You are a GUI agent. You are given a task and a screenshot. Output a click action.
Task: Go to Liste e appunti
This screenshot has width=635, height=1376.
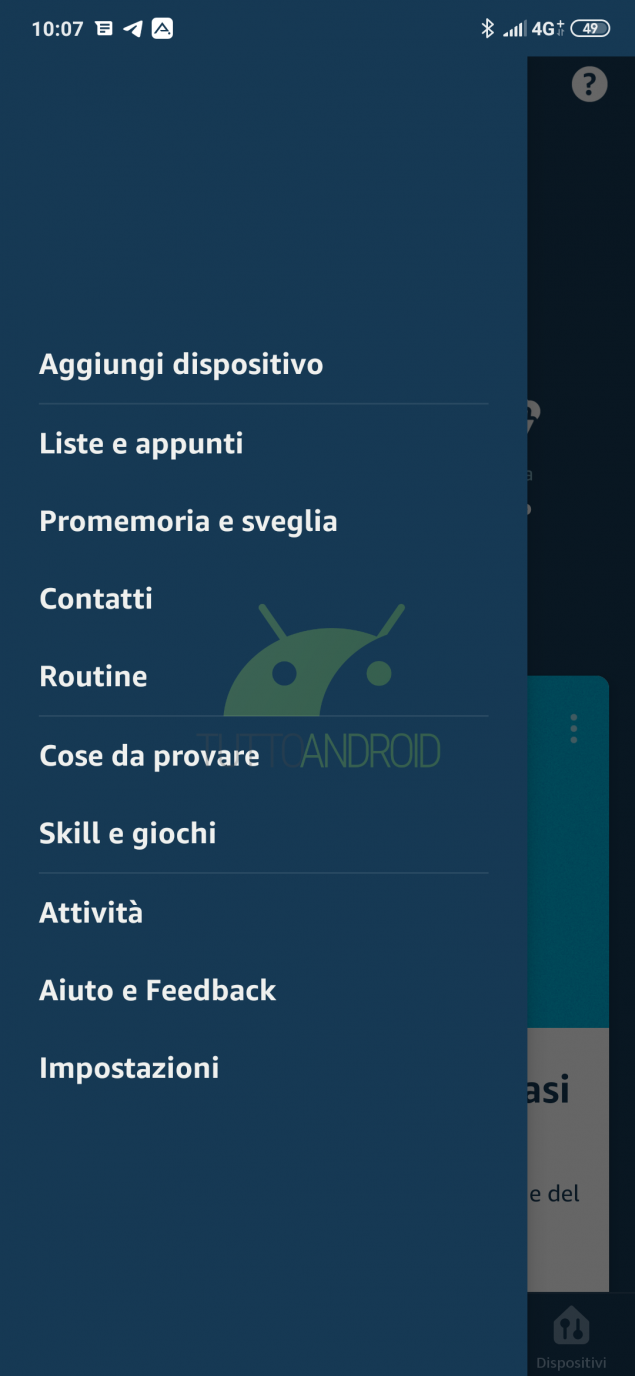point(141,443)
